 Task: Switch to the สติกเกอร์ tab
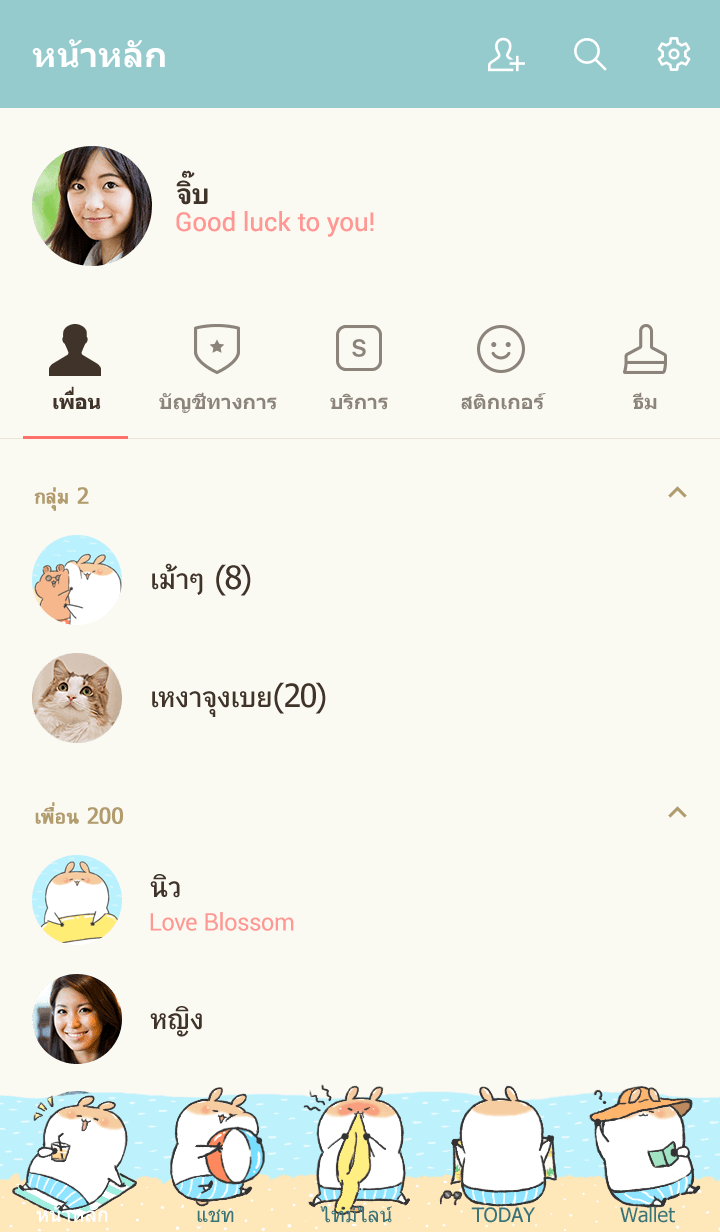[x=501, y=370]
